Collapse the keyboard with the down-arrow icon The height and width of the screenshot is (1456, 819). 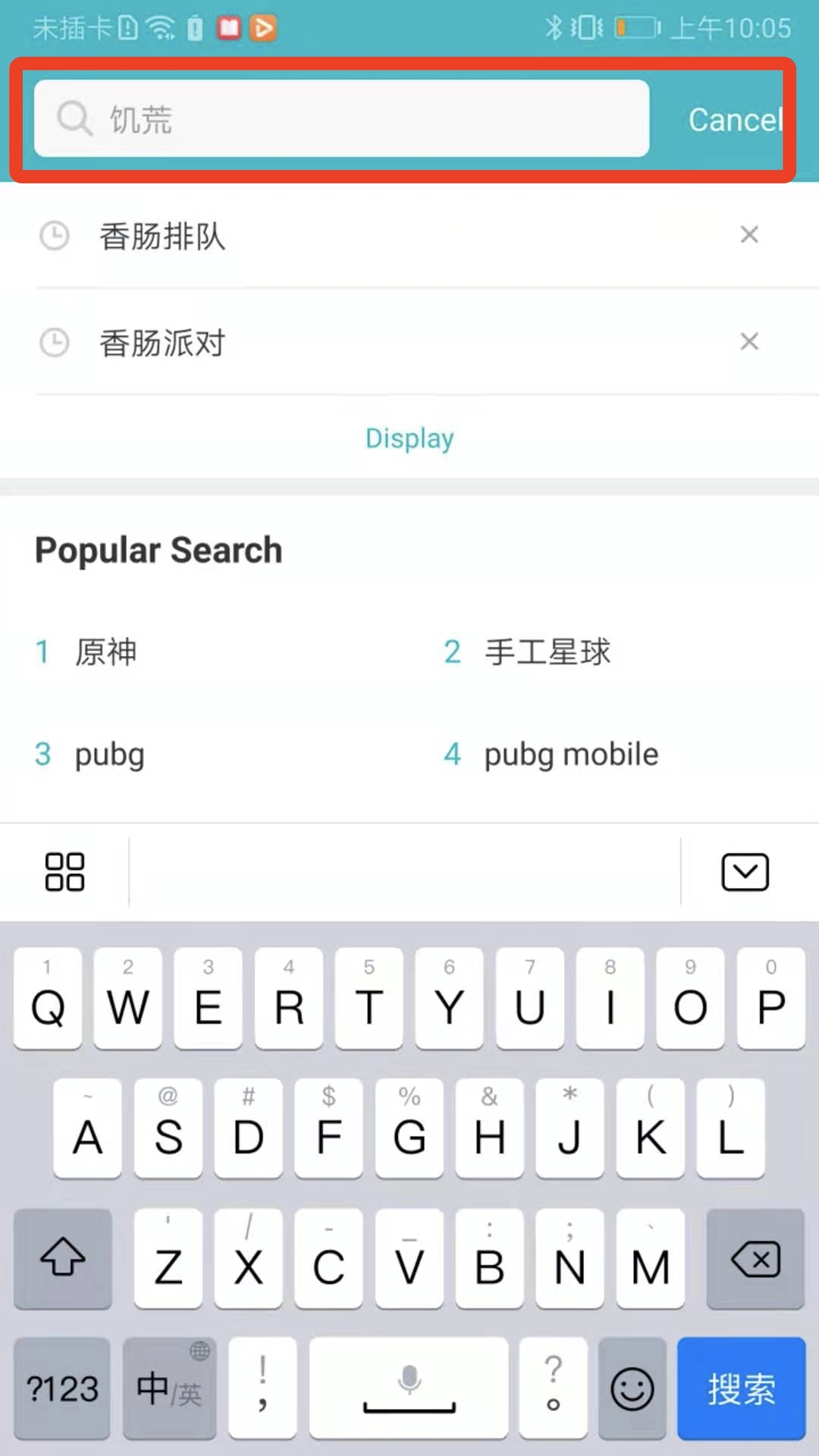744,871
